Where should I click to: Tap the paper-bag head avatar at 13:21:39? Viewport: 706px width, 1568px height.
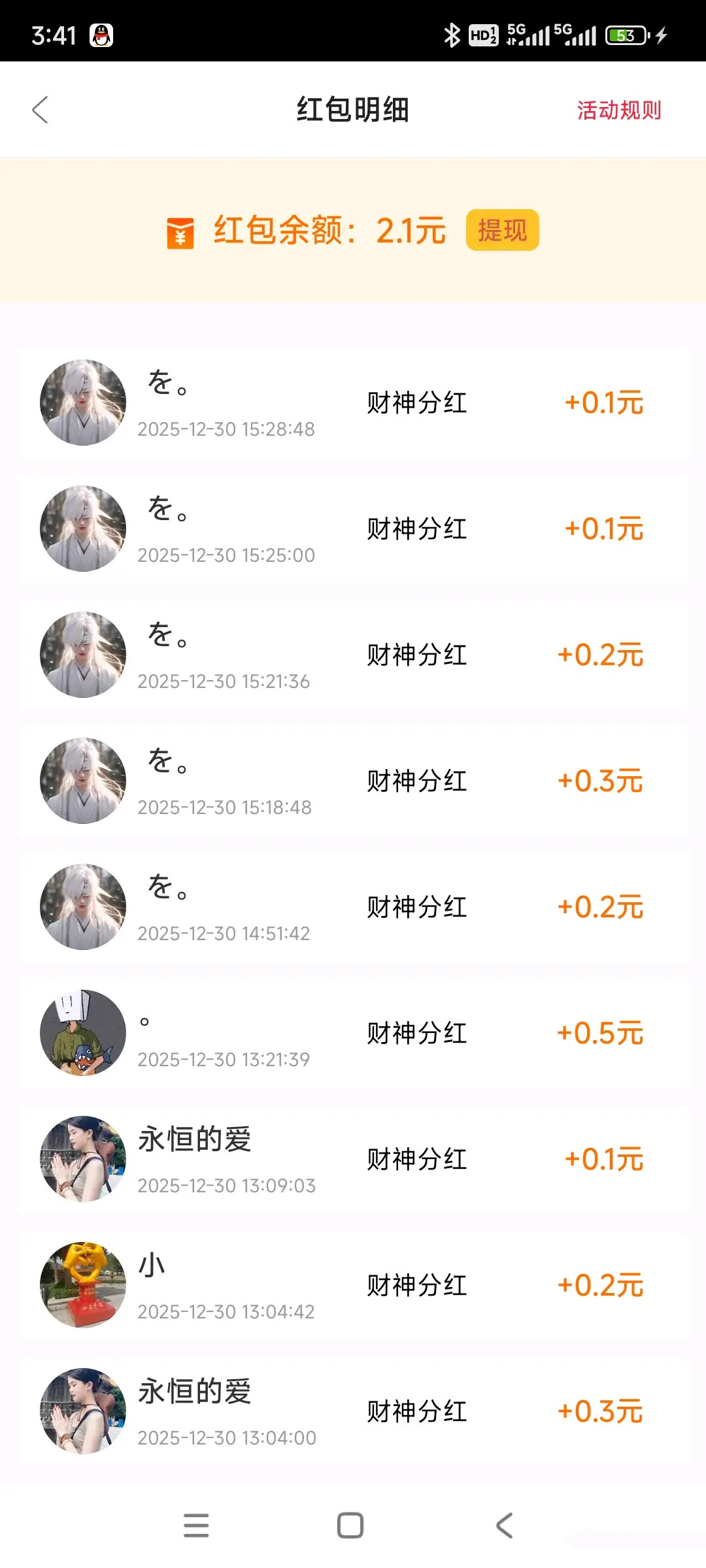click(82, 1032)
